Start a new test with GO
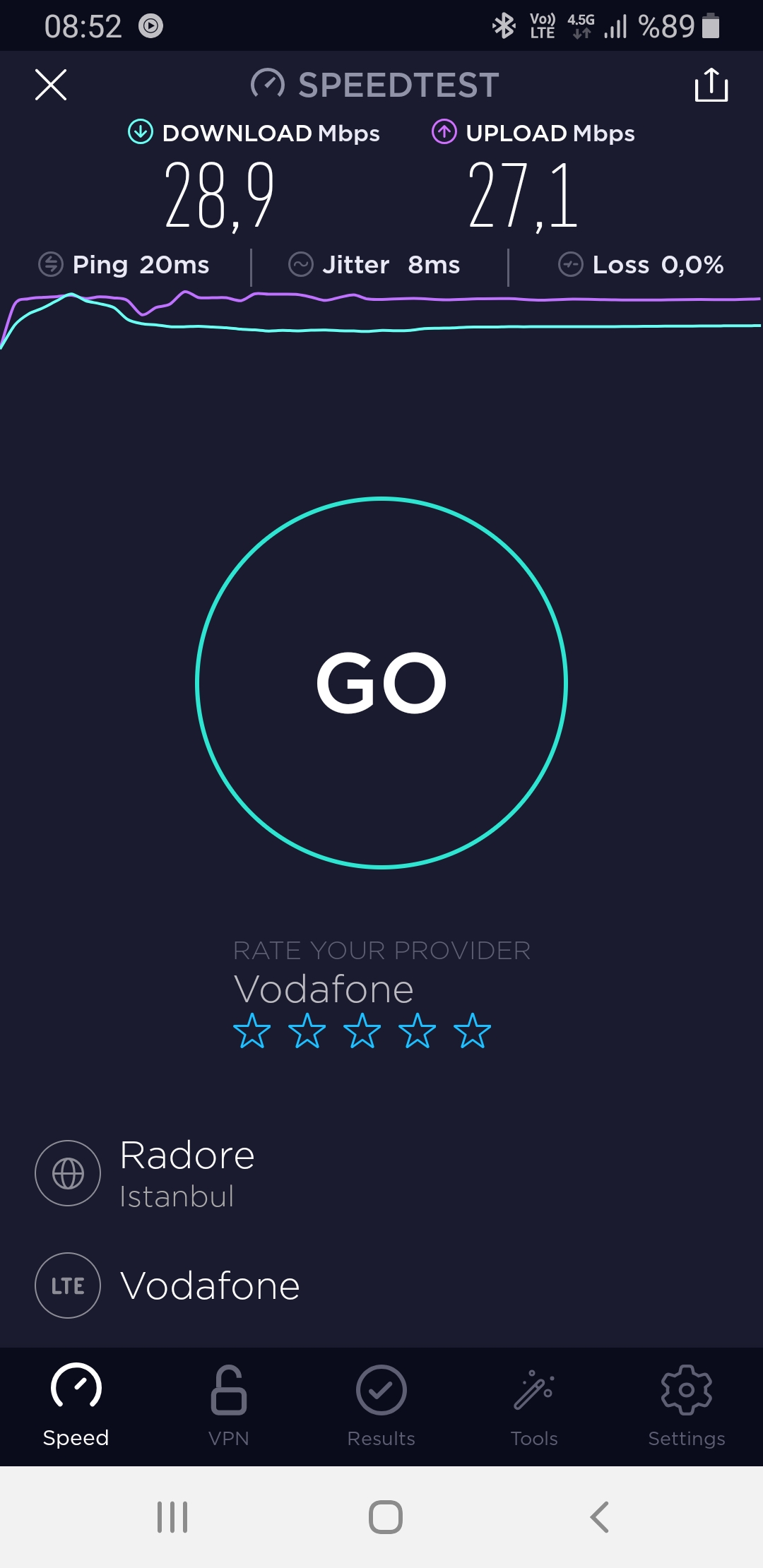The height and width of the screenshot is (1568, 763). 381,682
